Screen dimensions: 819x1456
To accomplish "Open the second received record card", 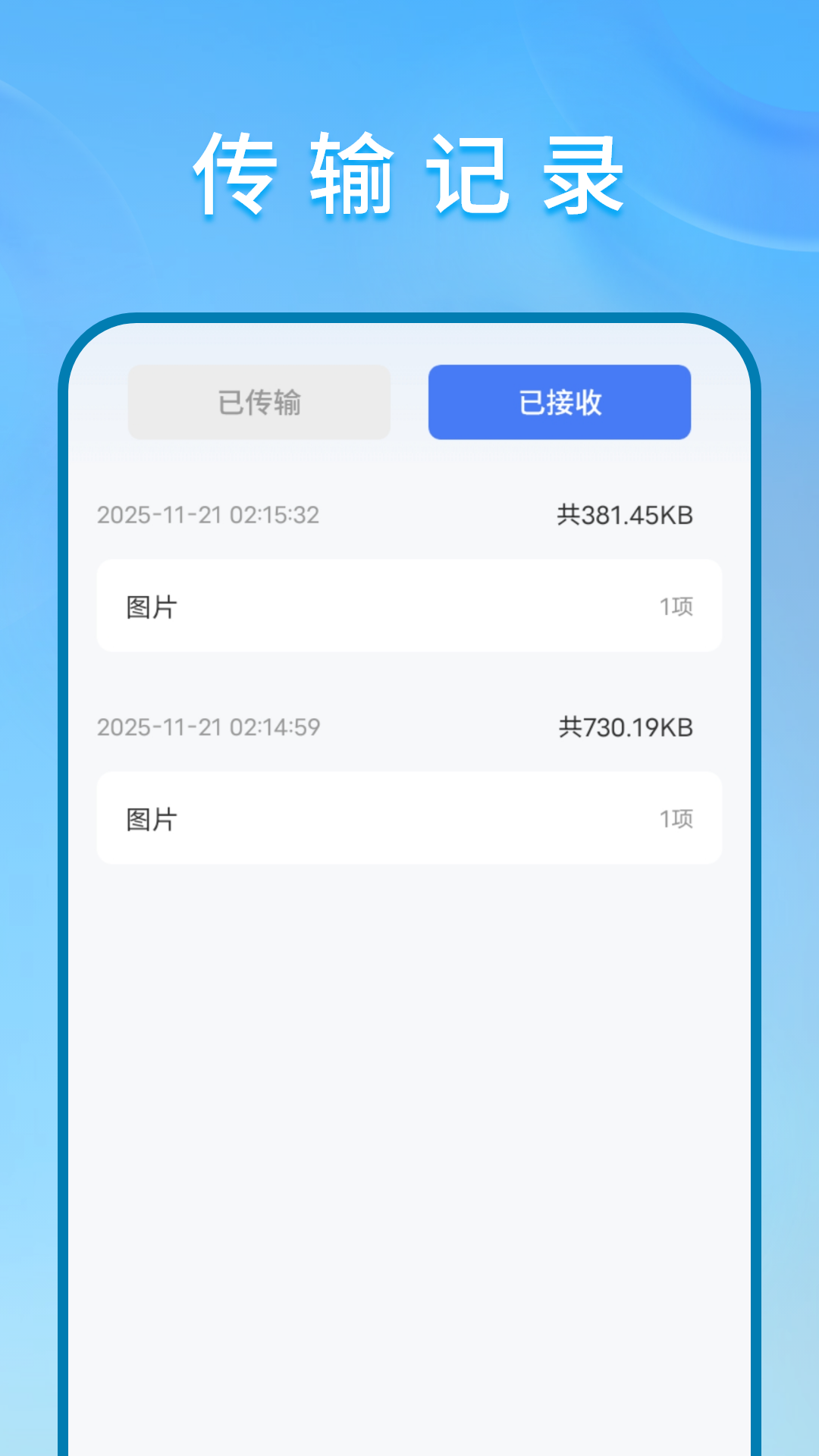I will coord(409,817).
